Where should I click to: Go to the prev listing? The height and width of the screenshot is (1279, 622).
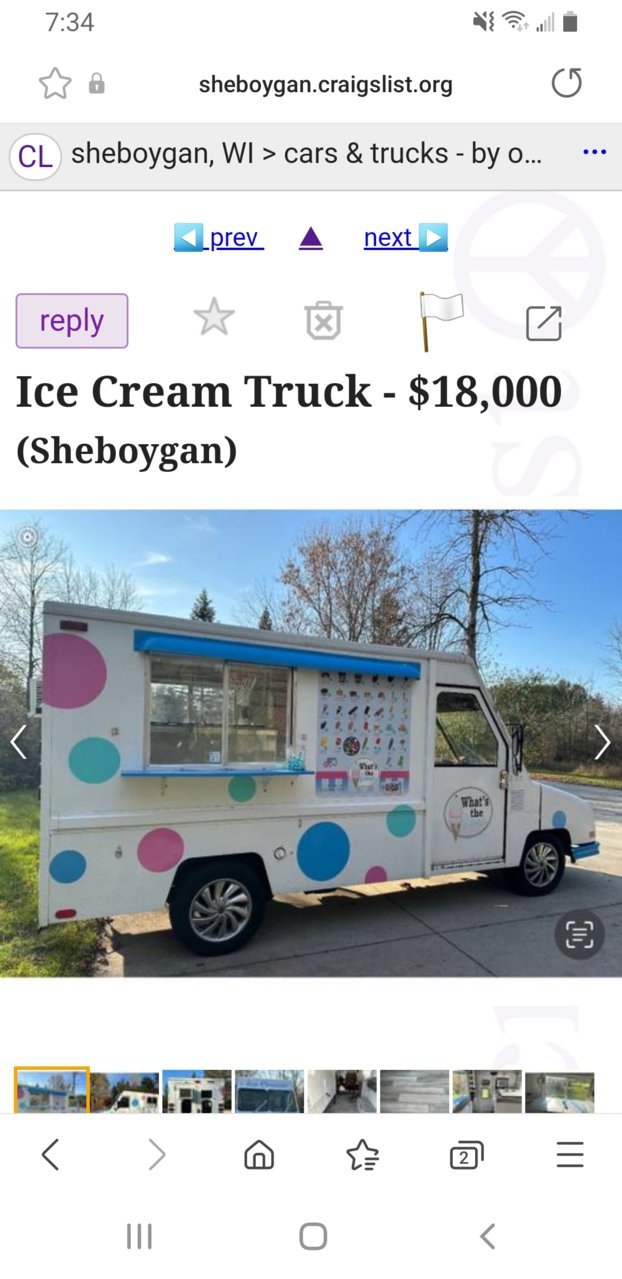(x=219, y=238)
